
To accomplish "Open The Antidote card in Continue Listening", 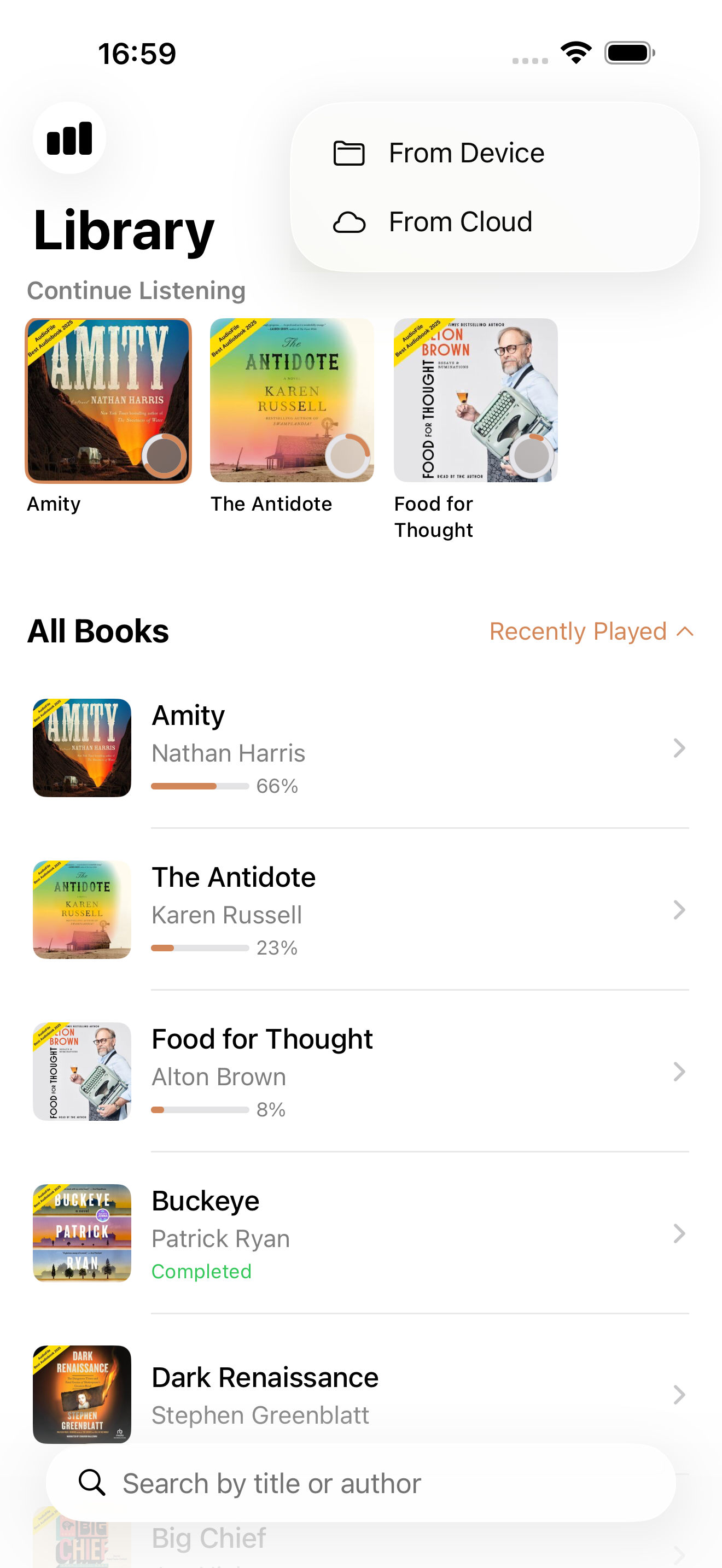I will click(292, 401).
